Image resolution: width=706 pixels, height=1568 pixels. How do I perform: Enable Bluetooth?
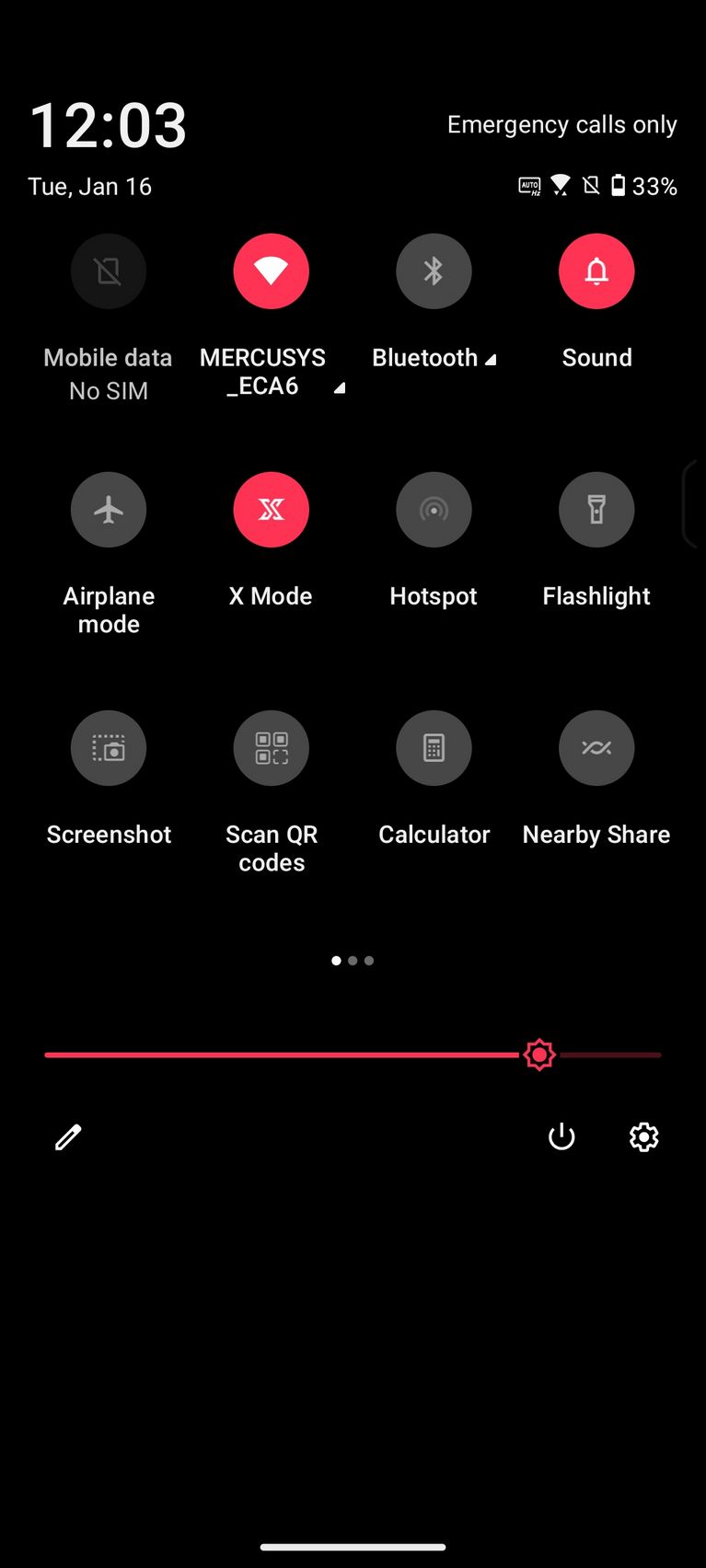(x=434, y=271)
